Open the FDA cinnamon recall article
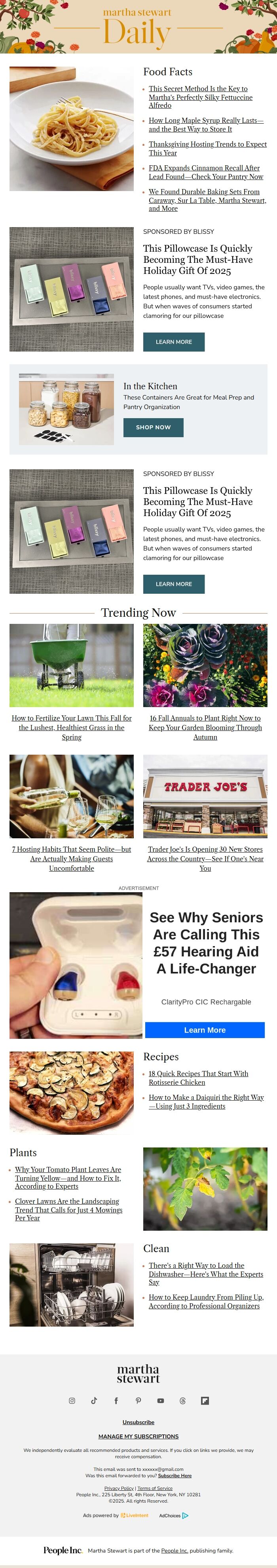Image resolution: width=277 pixels, height=1568 pixels. (x=205, y=172)
